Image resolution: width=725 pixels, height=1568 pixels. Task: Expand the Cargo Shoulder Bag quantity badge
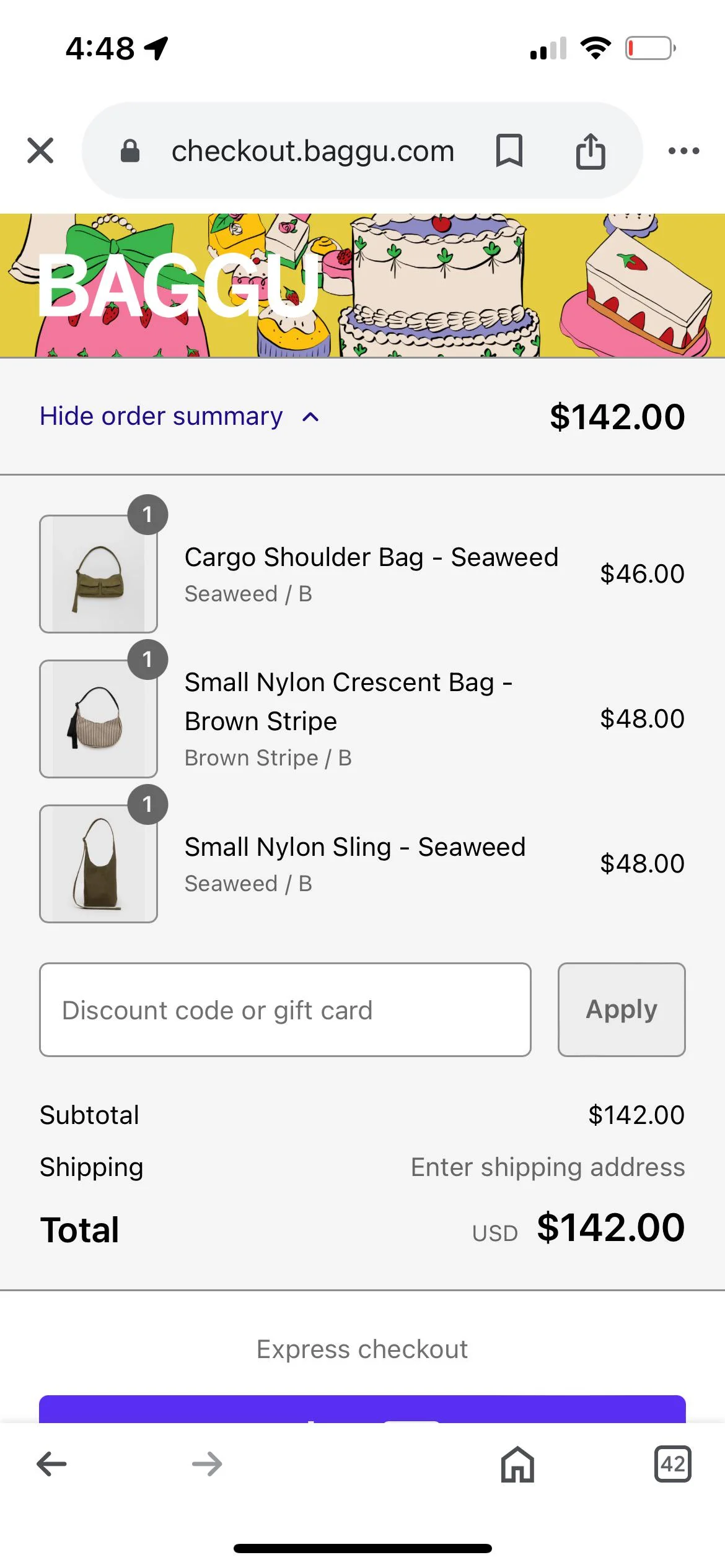point(149,515)
